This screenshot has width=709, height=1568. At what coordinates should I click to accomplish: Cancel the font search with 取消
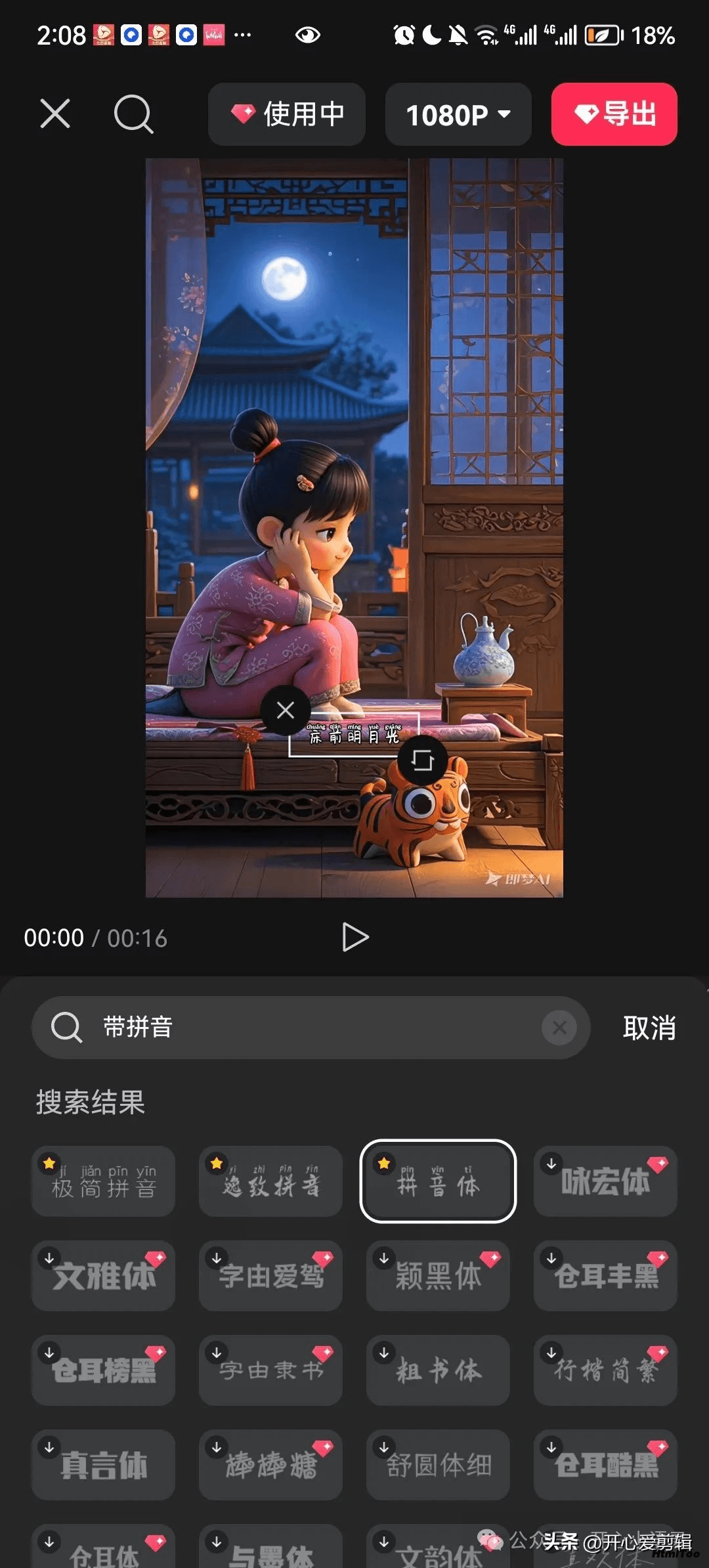pos(649,1028)
